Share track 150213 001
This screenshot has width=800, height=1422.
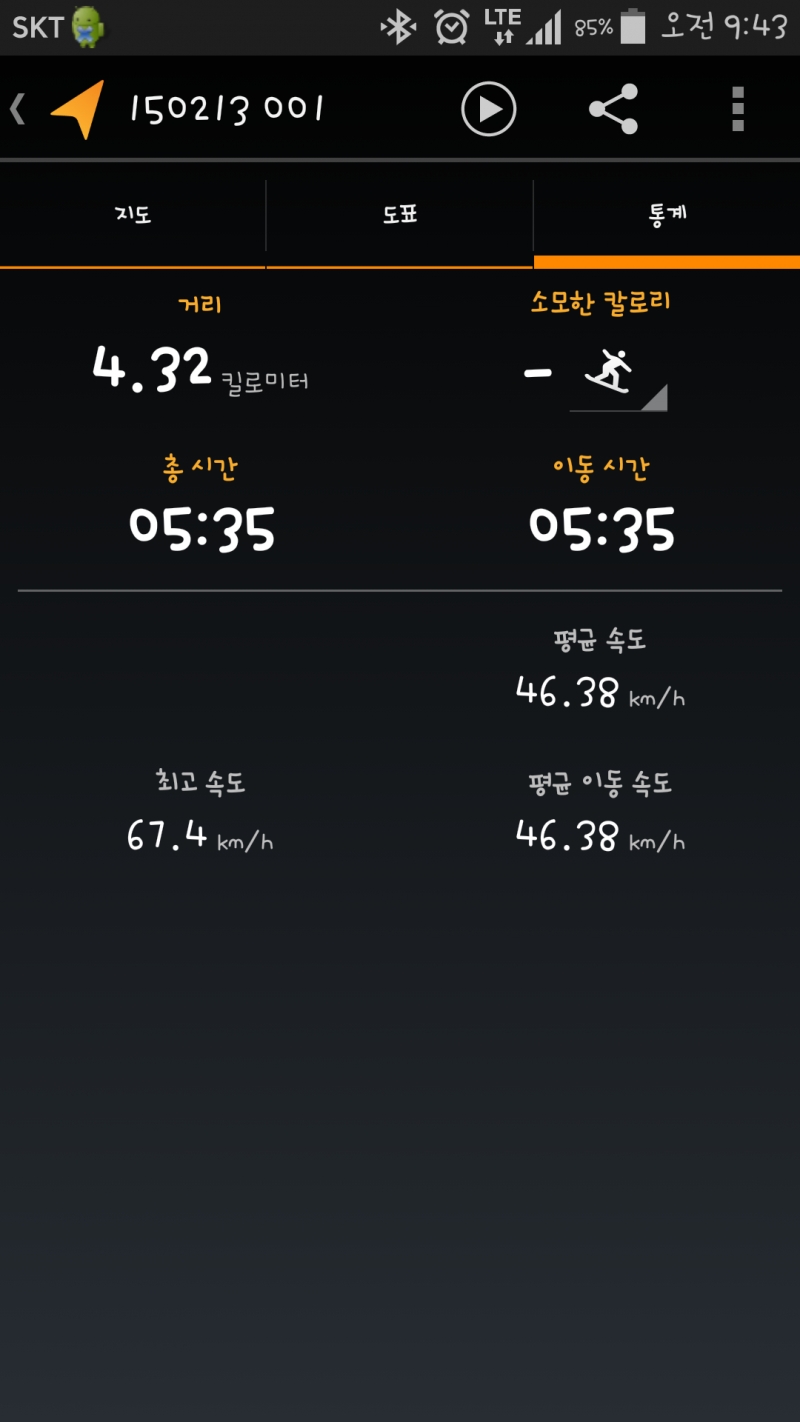point(613,109)
